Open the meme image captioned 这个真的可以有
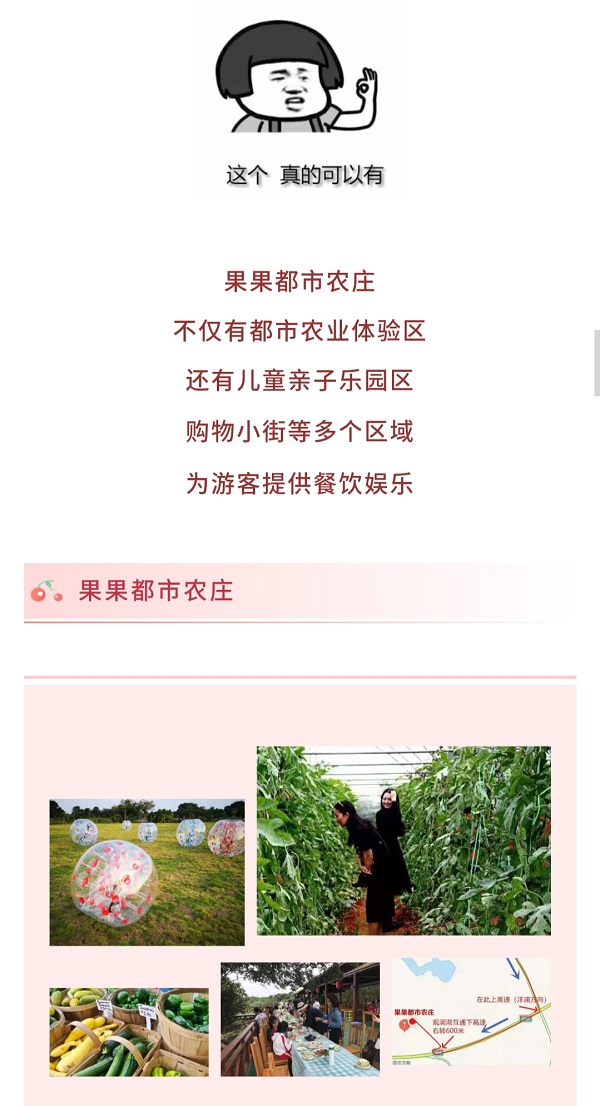Screen dimensions: 600x1106 tap(298, 100)
